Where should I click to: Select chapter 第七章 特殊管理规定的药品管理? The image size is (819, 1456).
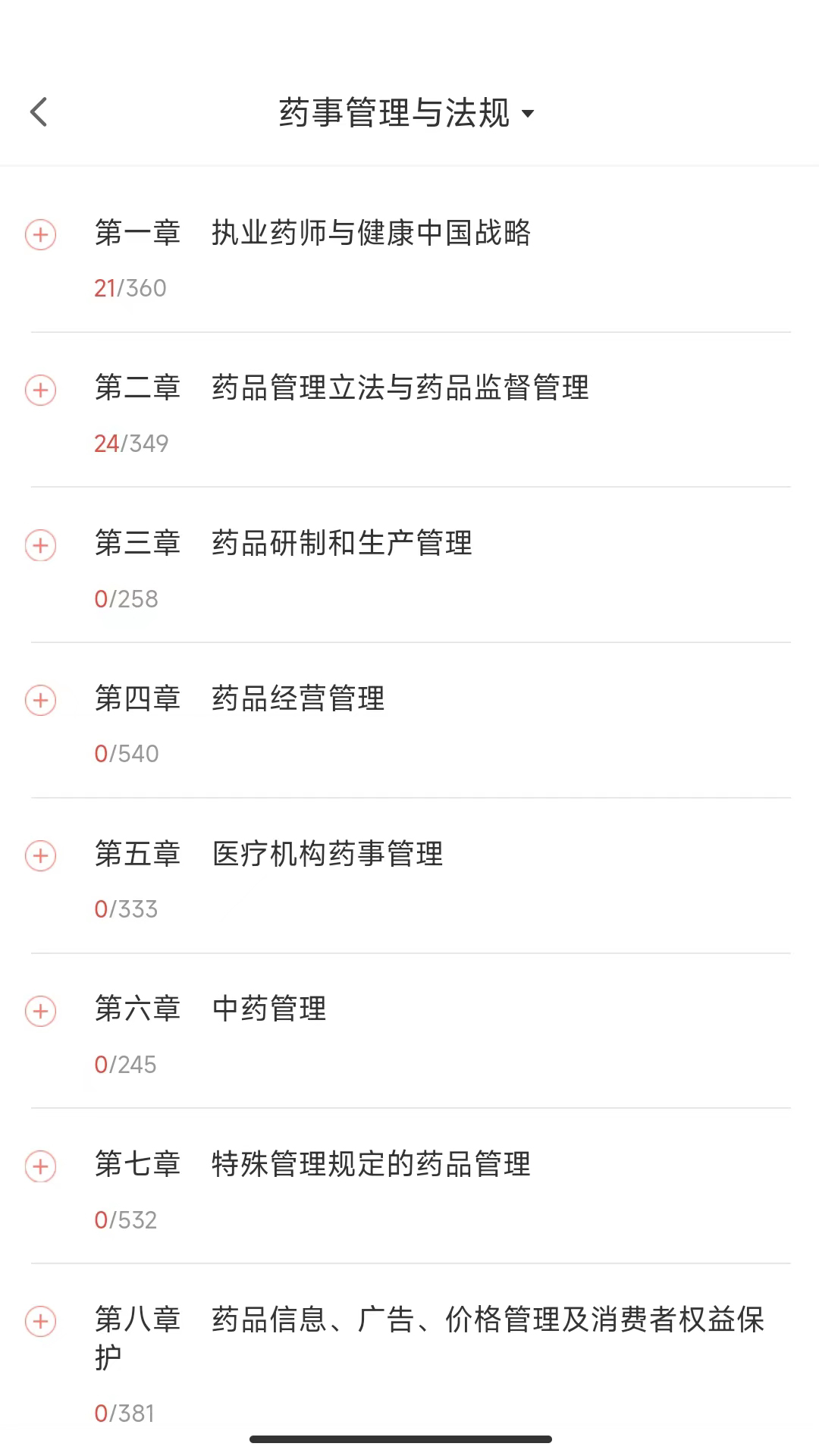tap(371, 1165)
